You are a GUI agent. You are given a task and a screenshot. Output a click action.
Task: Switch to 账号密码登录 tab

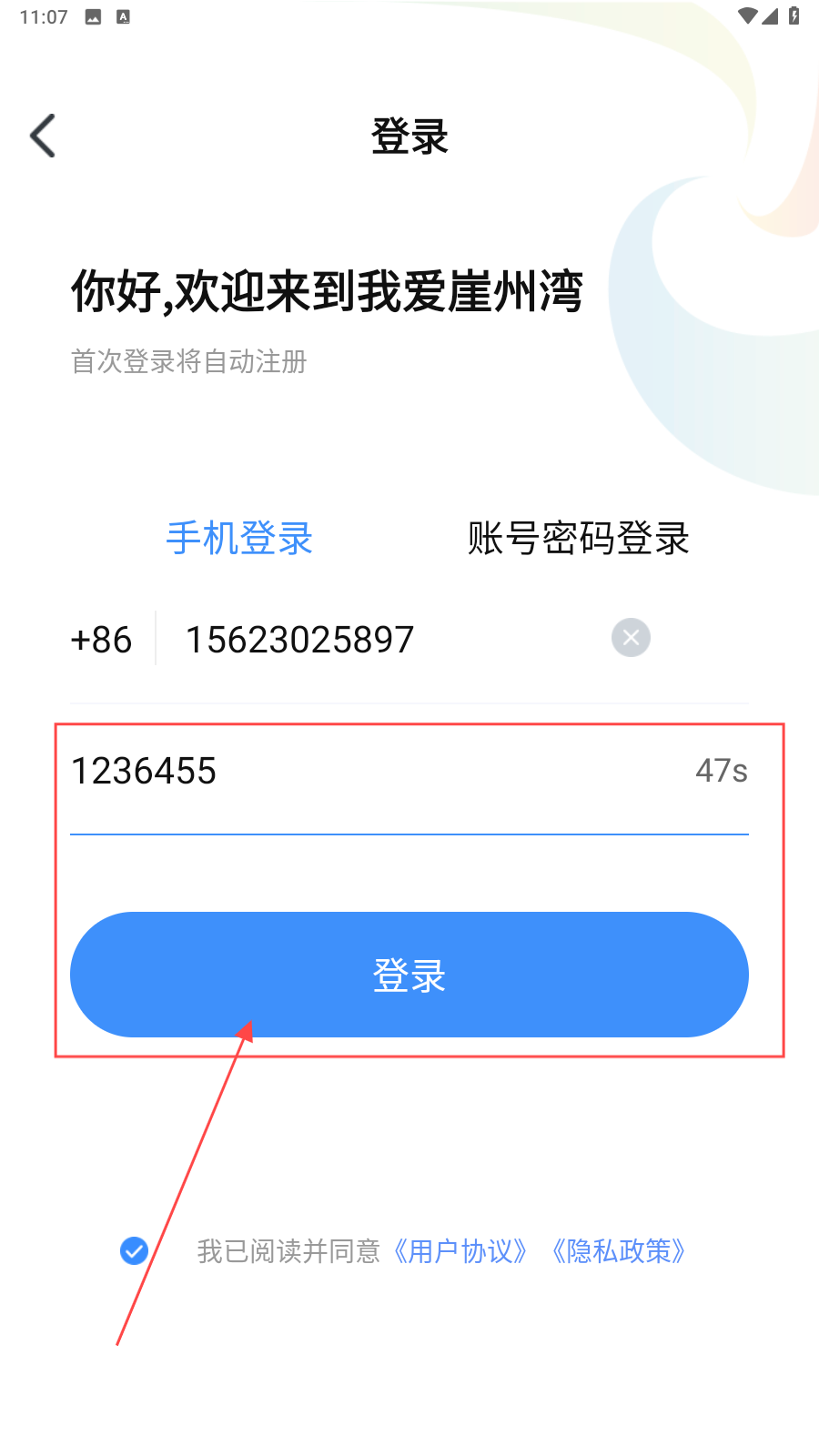pyautogui.click(x=578, y=539)
